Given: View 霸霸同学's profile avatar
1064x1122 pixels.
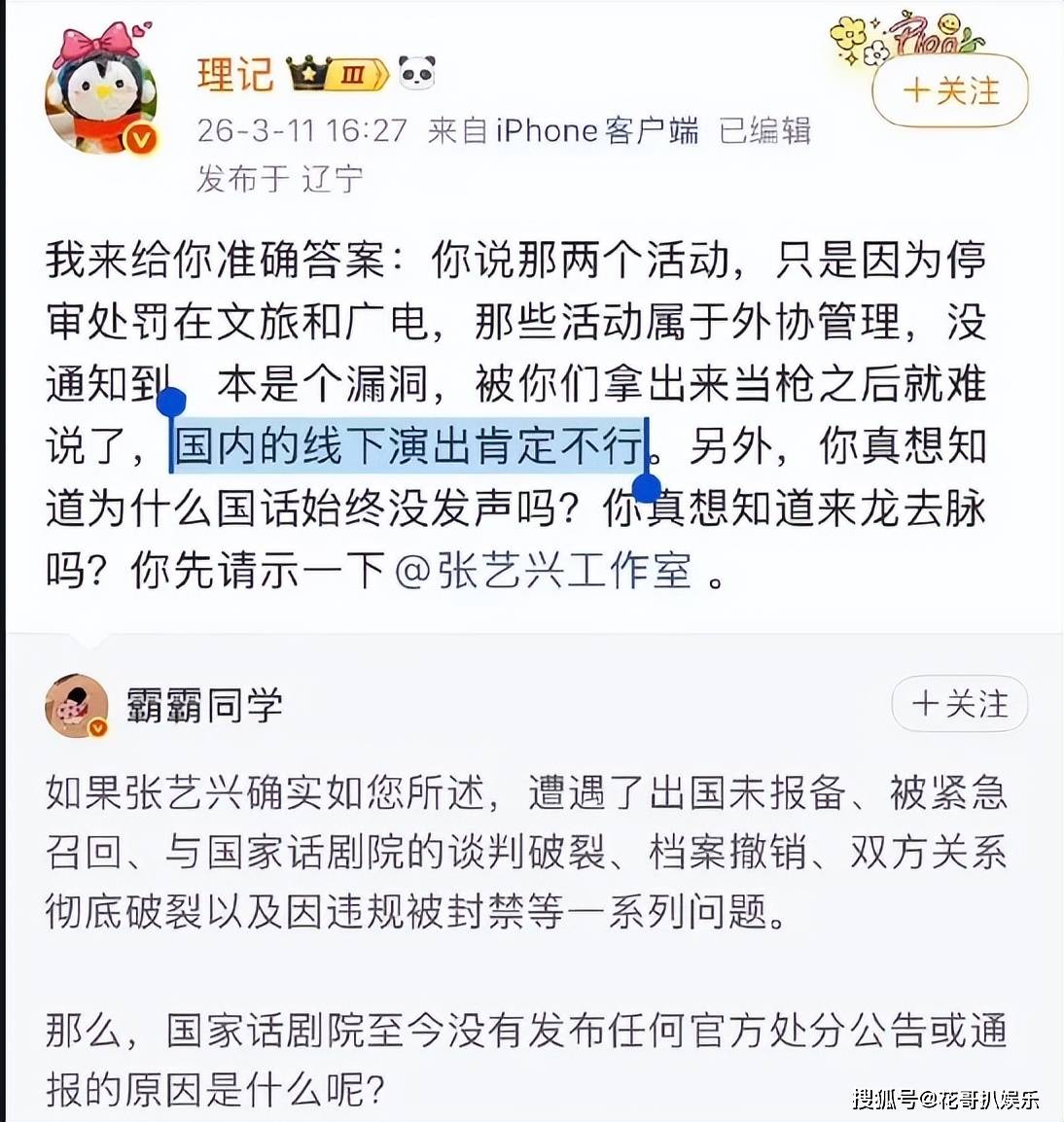Looking at the screenshot, I should pyautogui.click(x=77, y=706).
